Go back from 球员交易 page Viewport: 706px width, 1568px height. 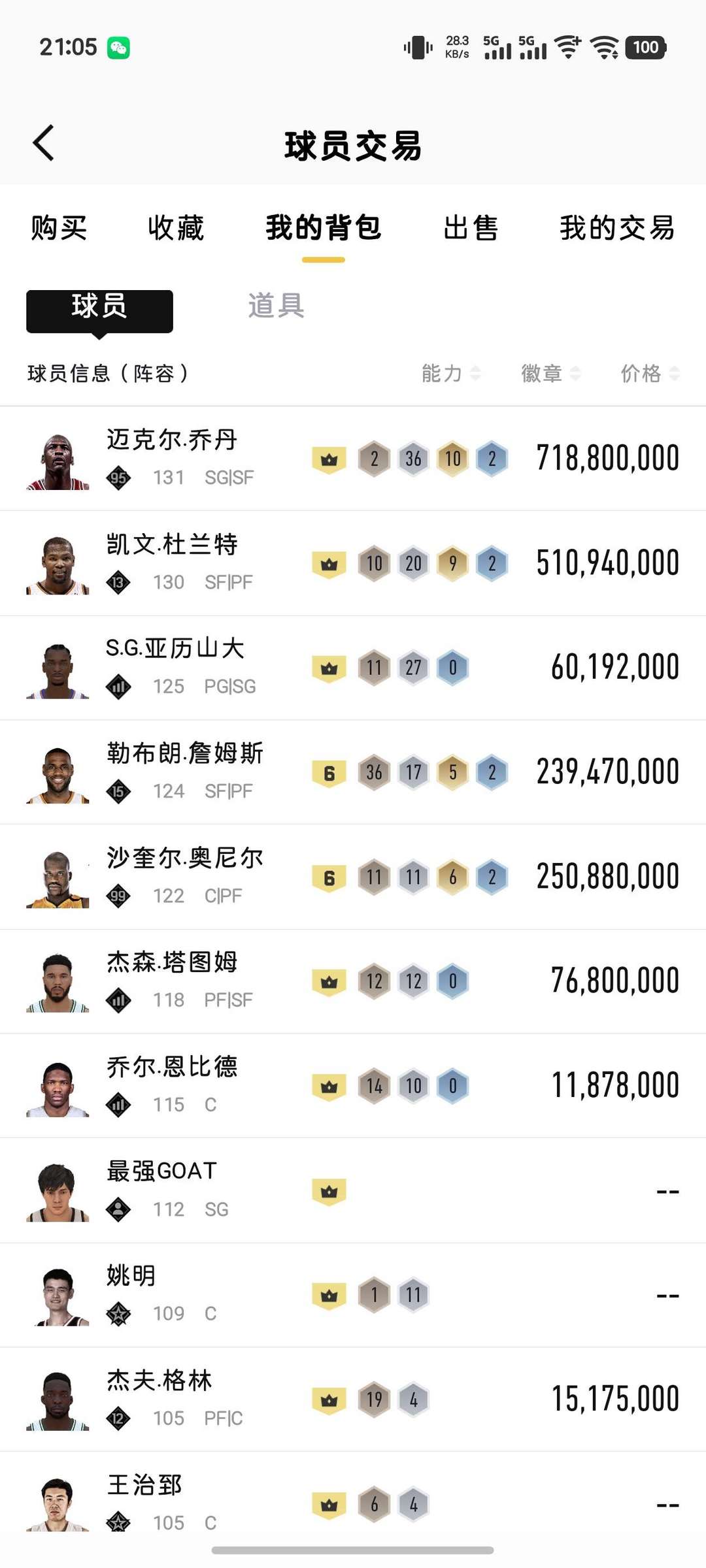43,143
